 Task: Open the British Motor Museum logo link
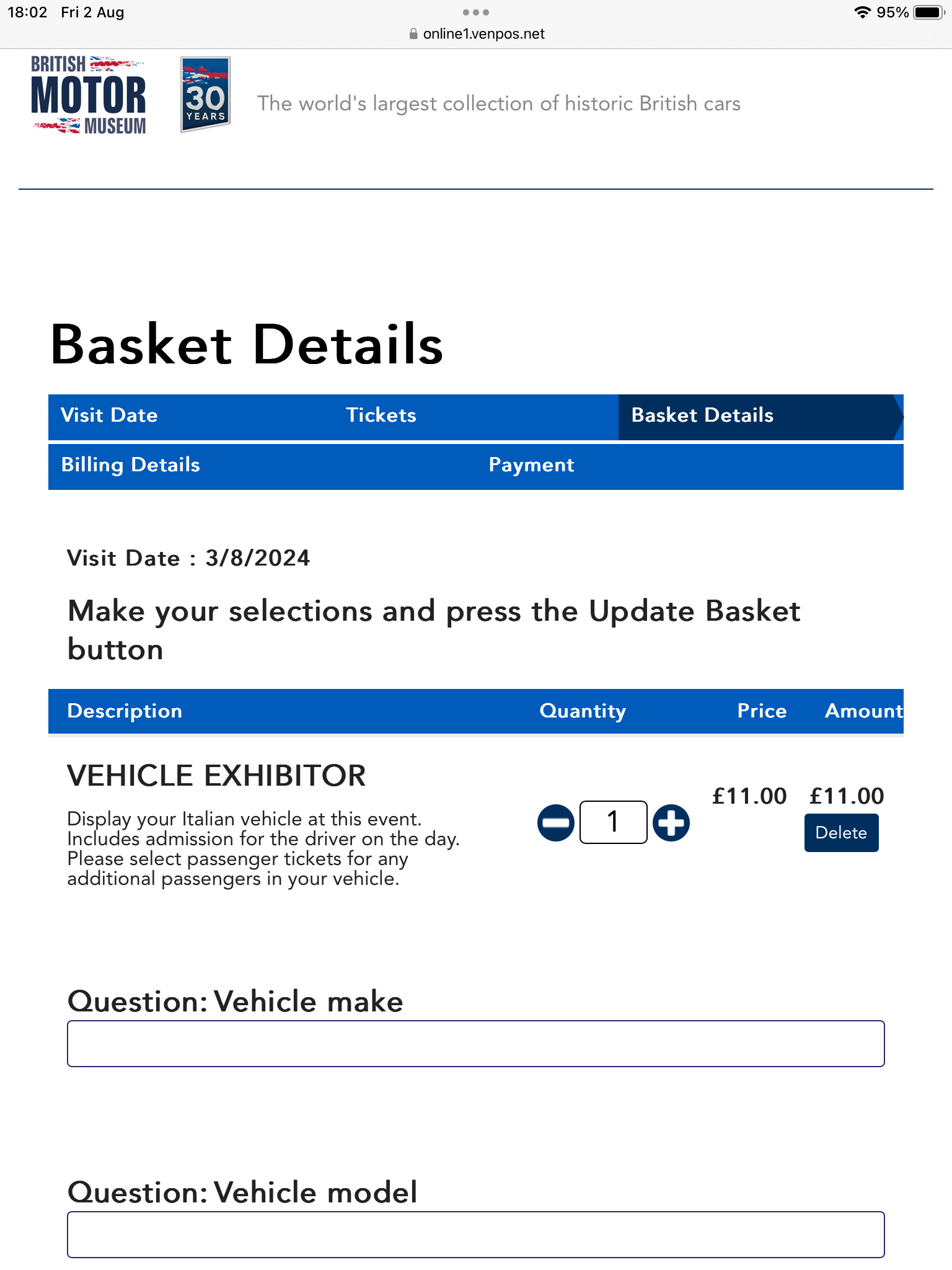pos(89,95)
